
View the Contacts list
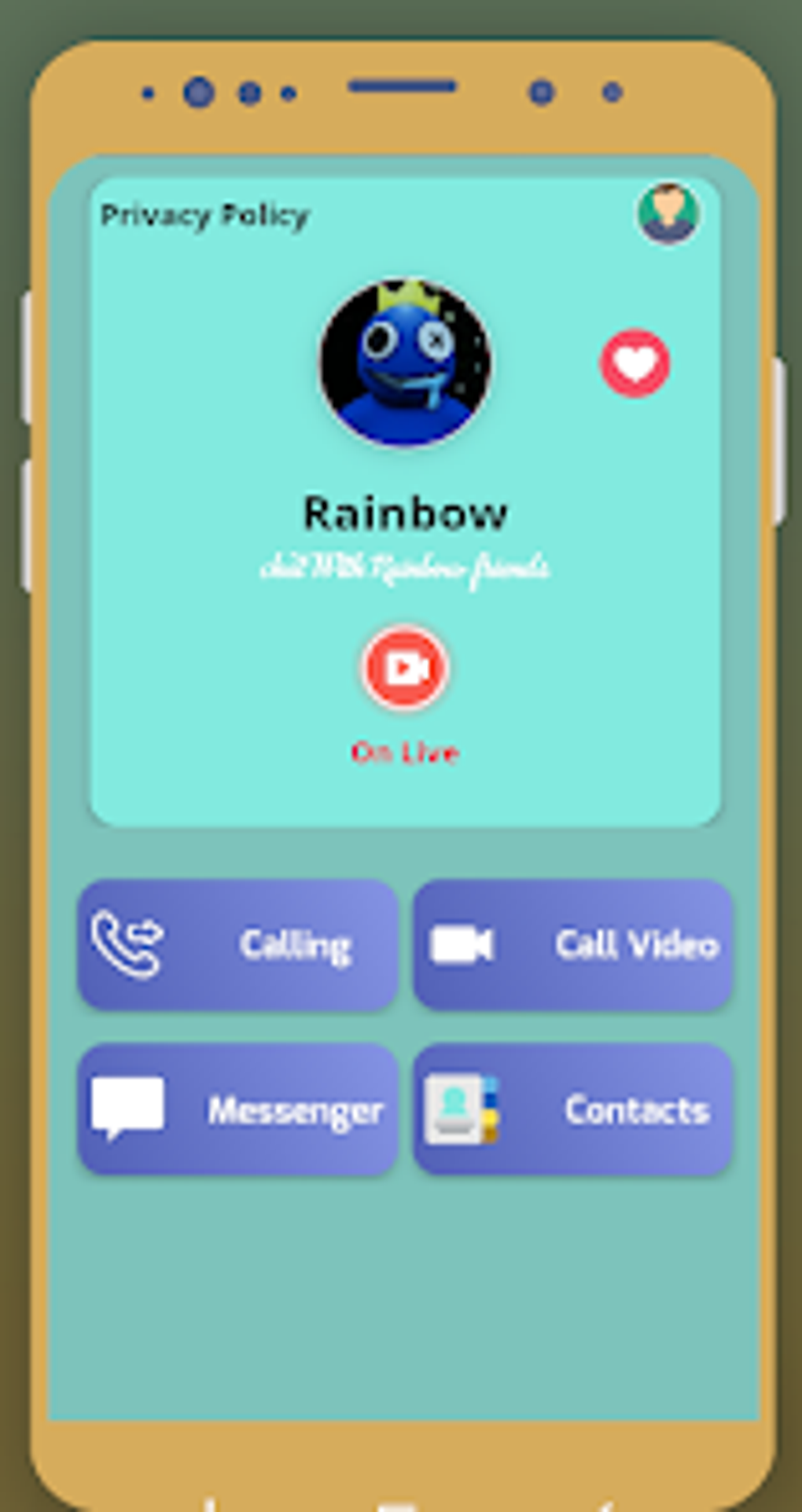coord(574,1109)
